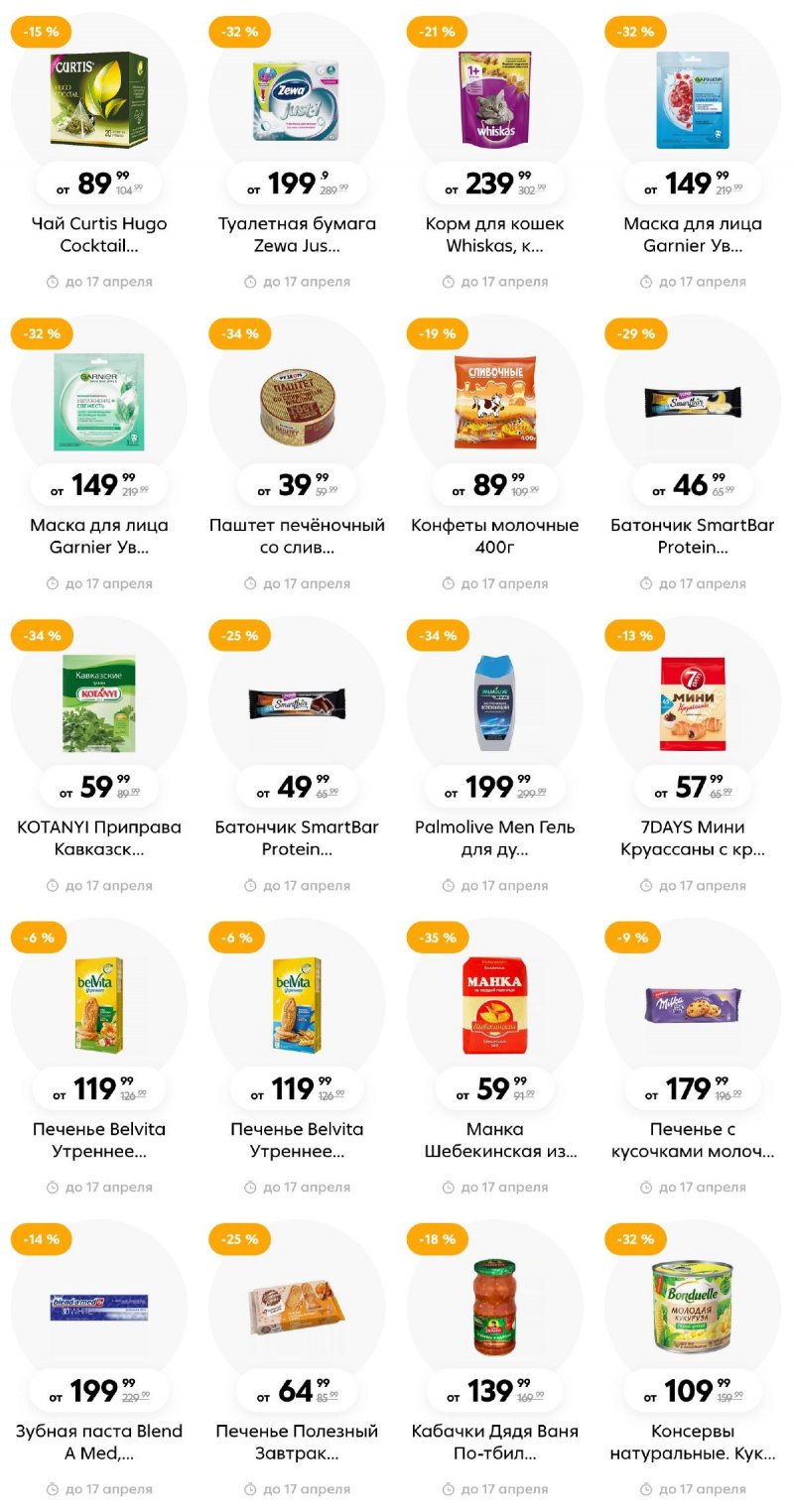Open the SmartBar Protein bar priced 46.99
The image size is (794, 1512).
(693, 402)
